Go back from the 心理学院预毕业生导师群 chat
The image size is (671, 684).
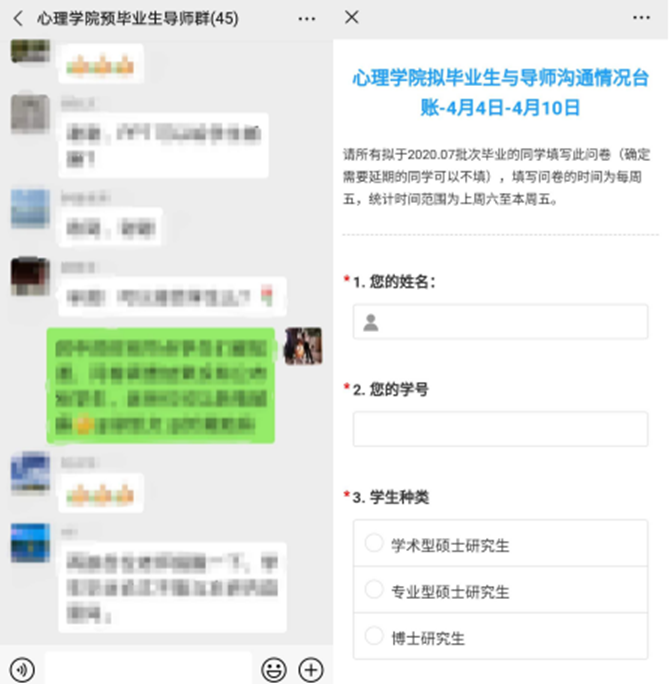click(17, 18)
